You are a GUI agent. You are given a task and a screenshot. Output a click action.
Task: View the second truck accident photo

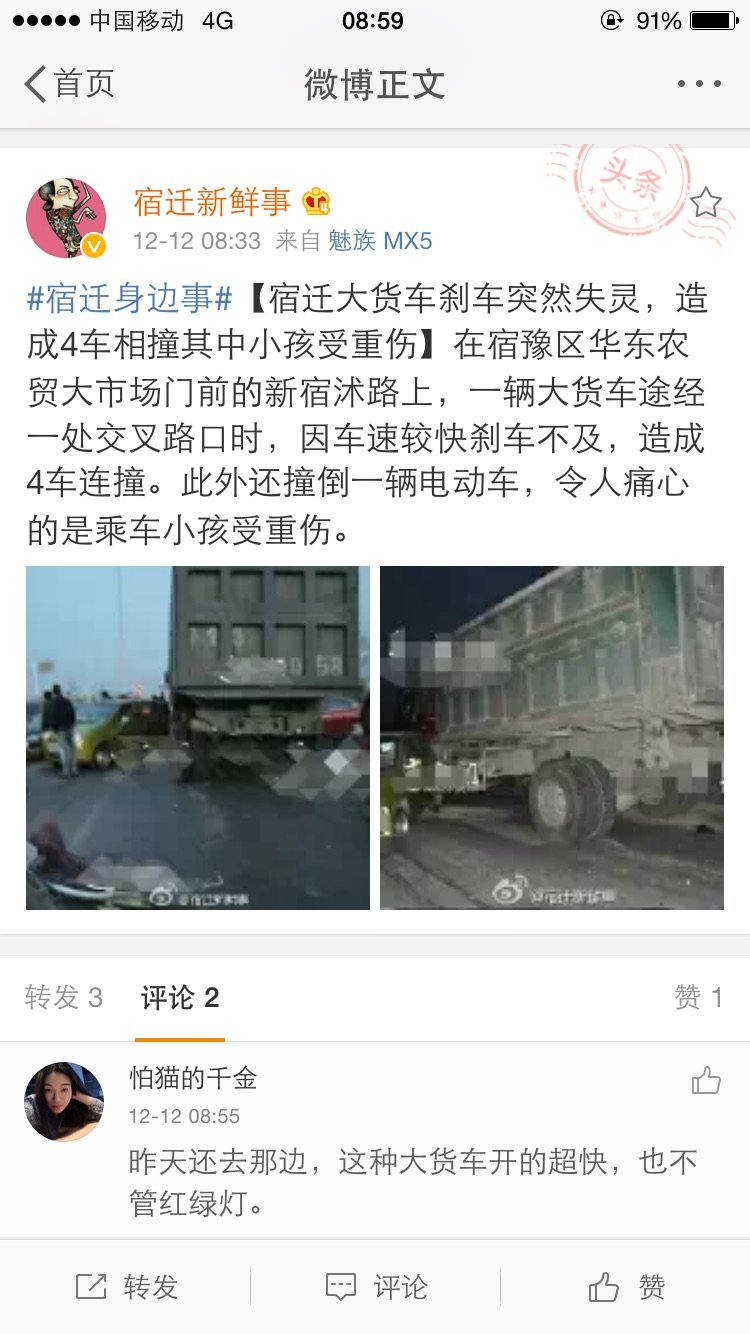click(552, 738)
